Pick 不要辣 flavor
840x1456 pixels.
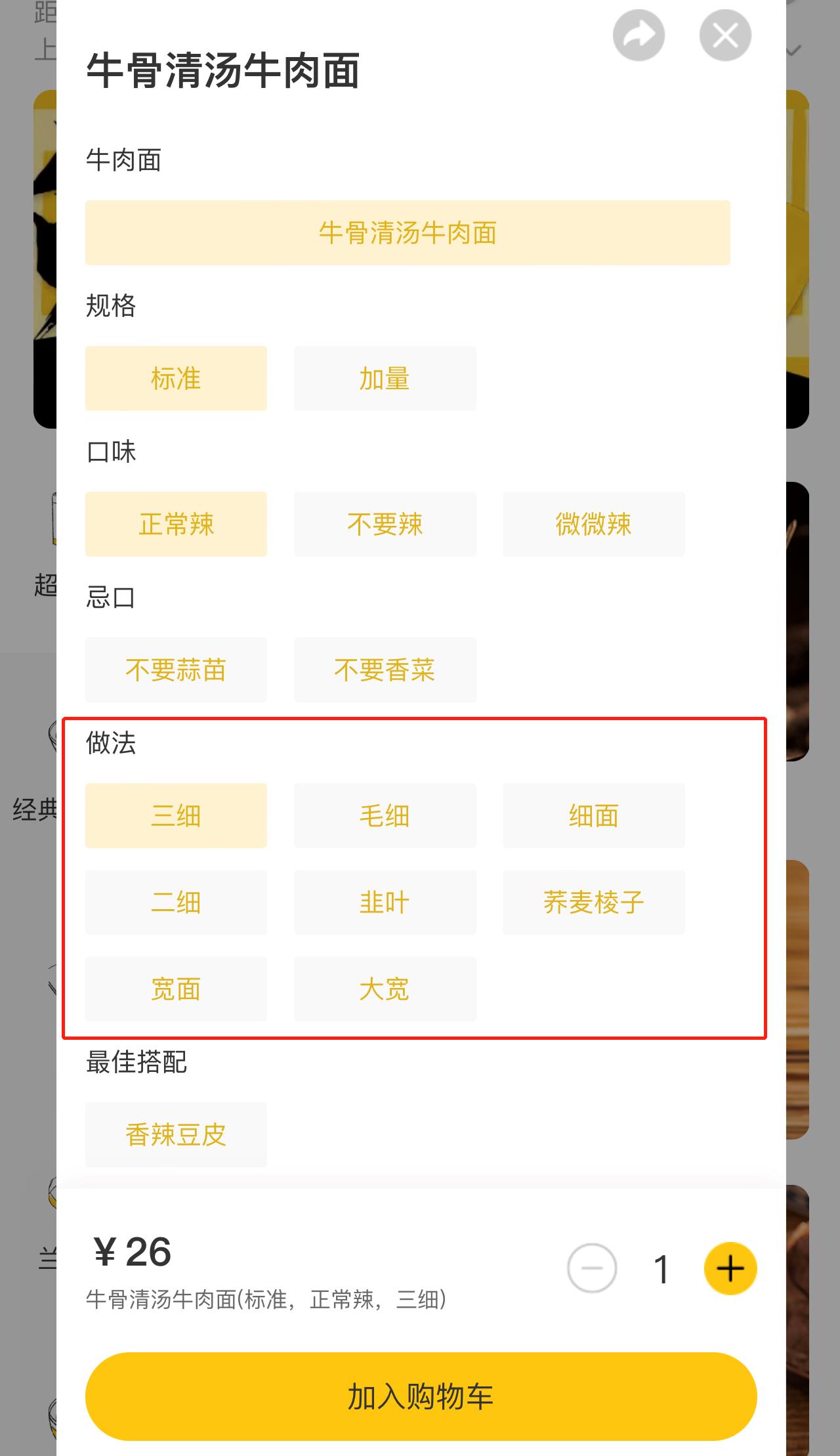[x=385, y=525]
